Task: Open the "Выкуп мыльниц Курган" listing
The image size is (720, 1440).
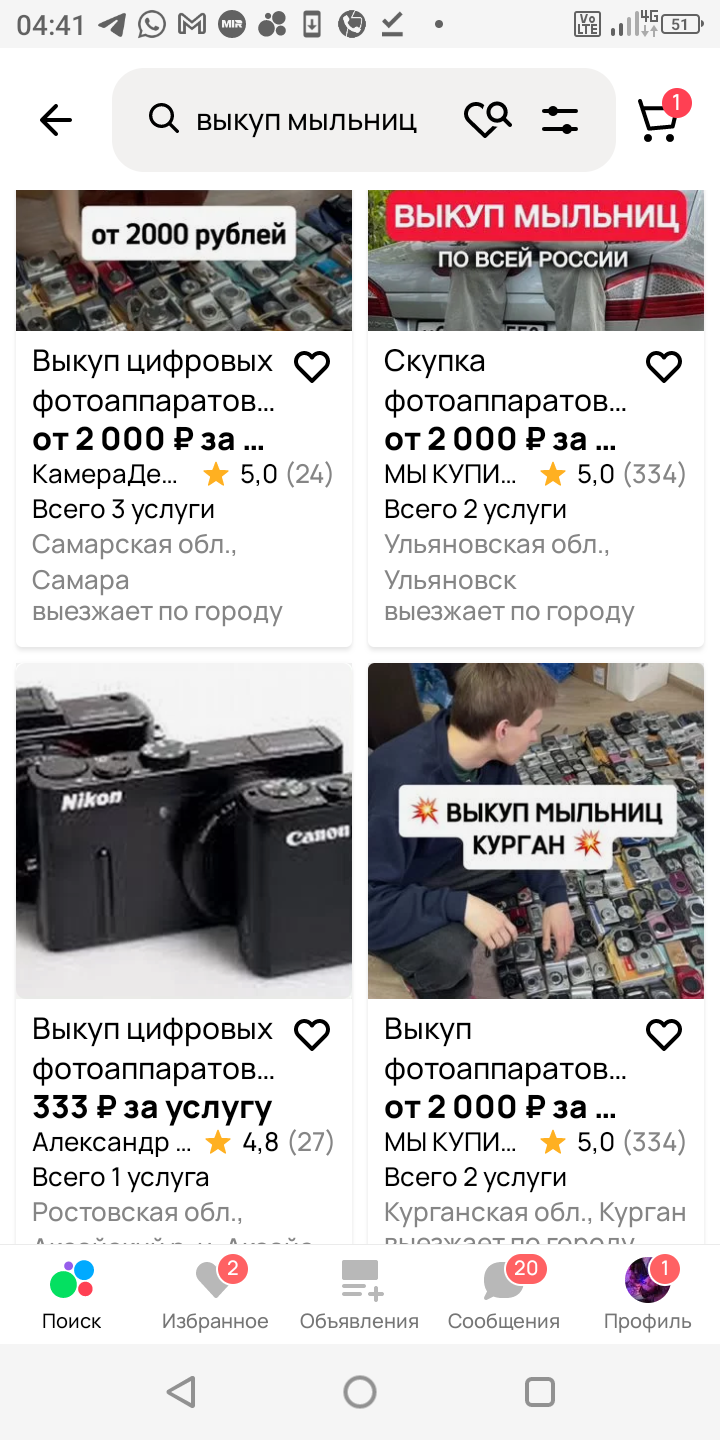Action: tap(536, 830)
